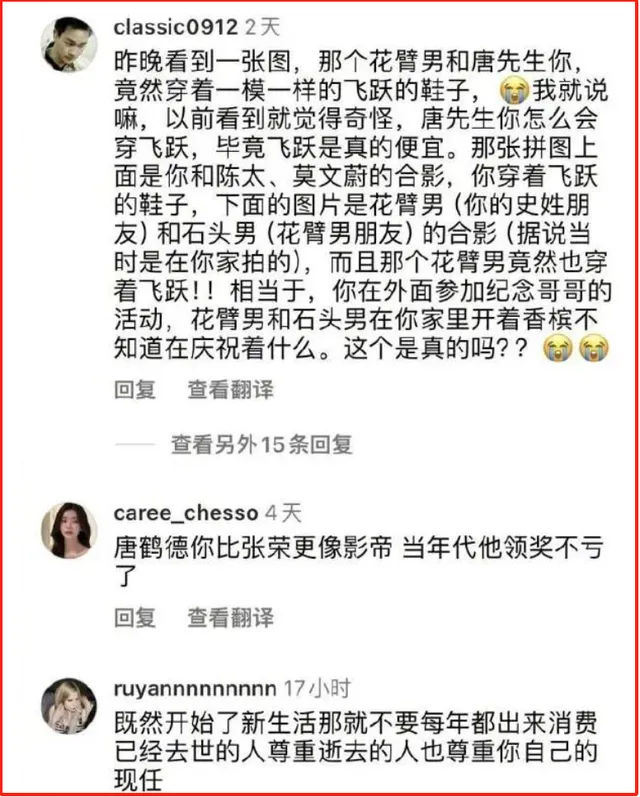
Task: View translation of classic0912's comment
Action: [x=230, y=390]
